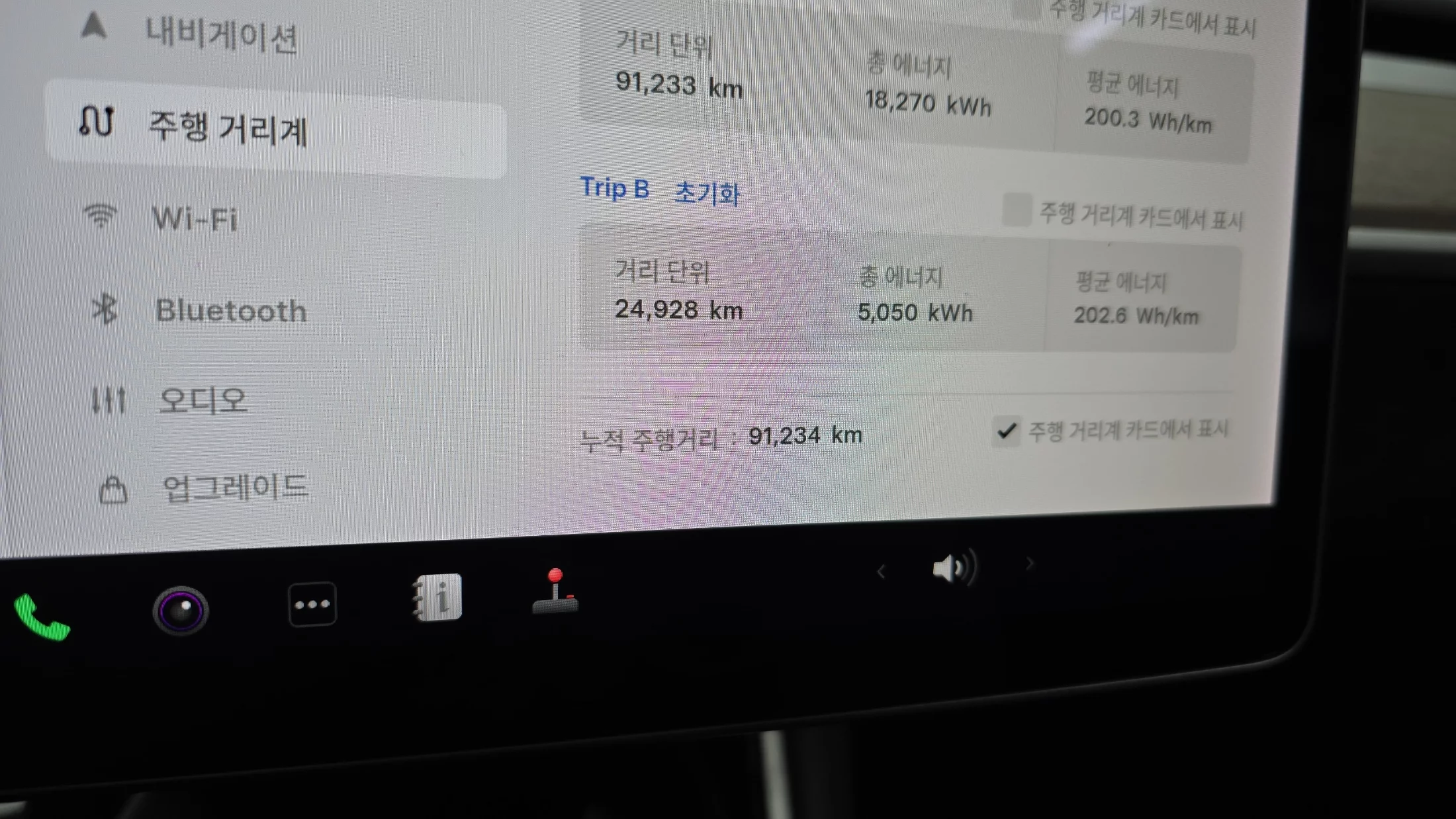Viewport: 1456px width, 819px height.
Task: Open the phone app
Action: tap(42, 616)
